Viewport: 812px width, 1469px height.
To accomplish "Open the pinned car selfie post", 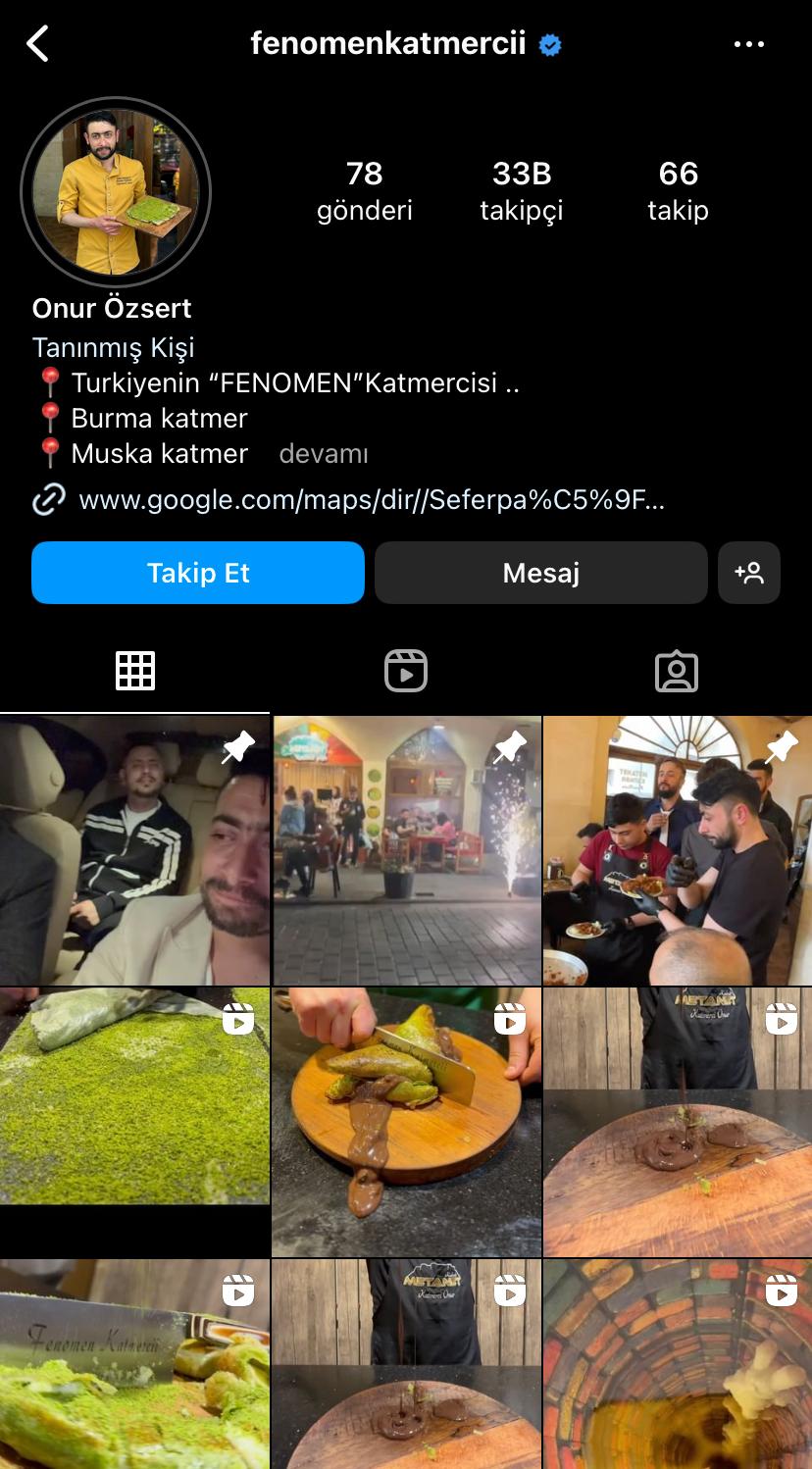I will point(134,851).
